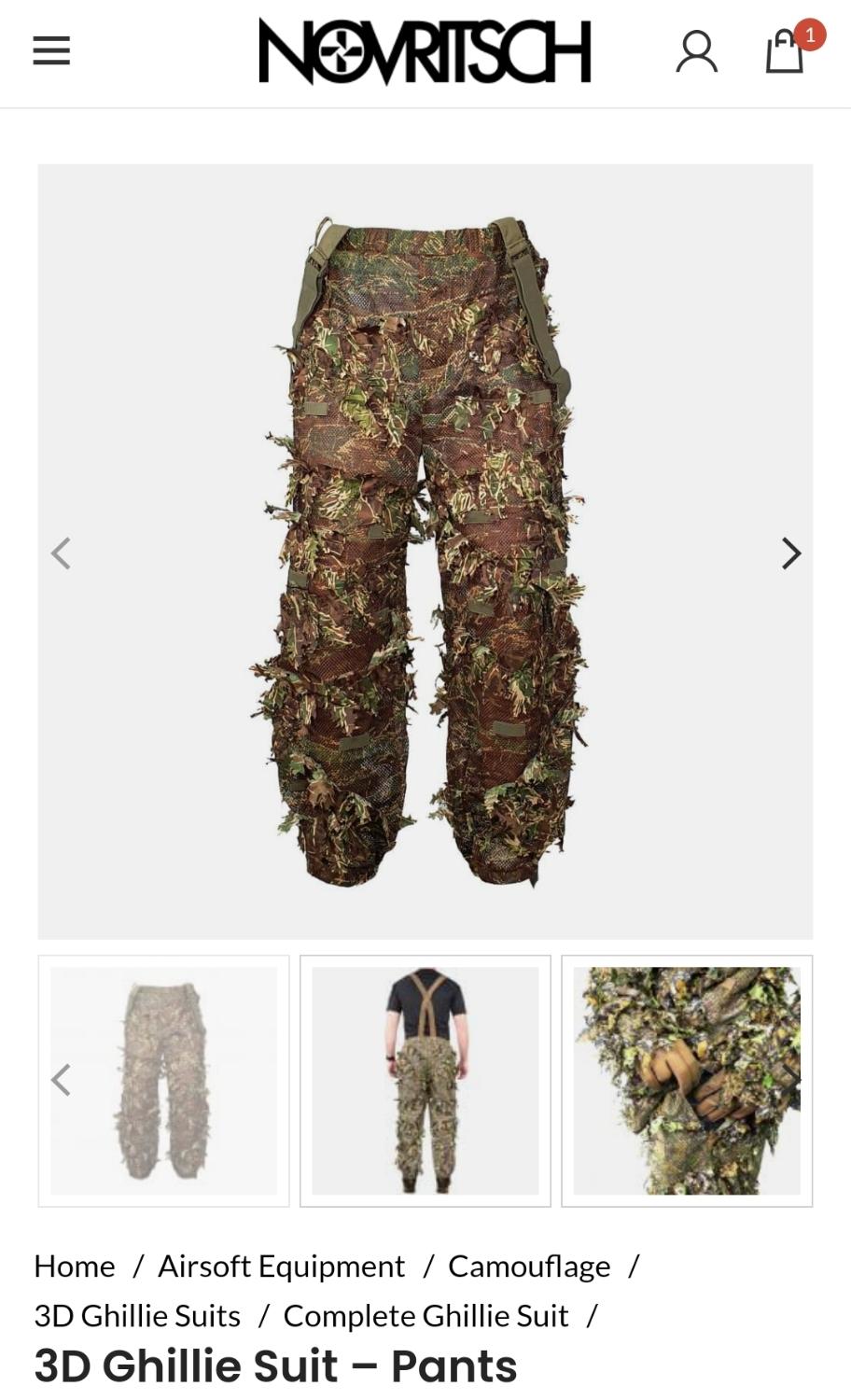Show the previous main product image
The height and width of the screenshot is (1400, 851).
tap(61, 553)
